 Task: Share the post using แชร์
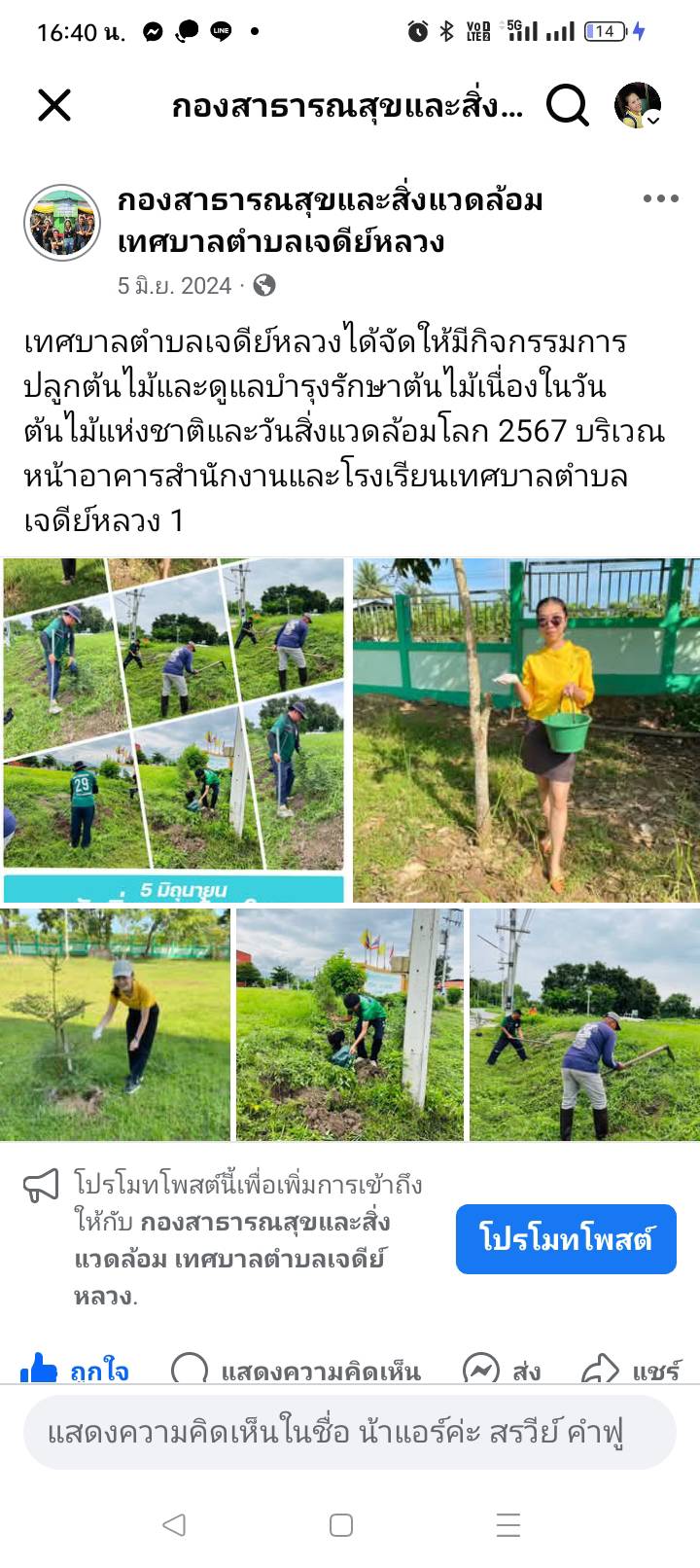[x=631, y=1370]
